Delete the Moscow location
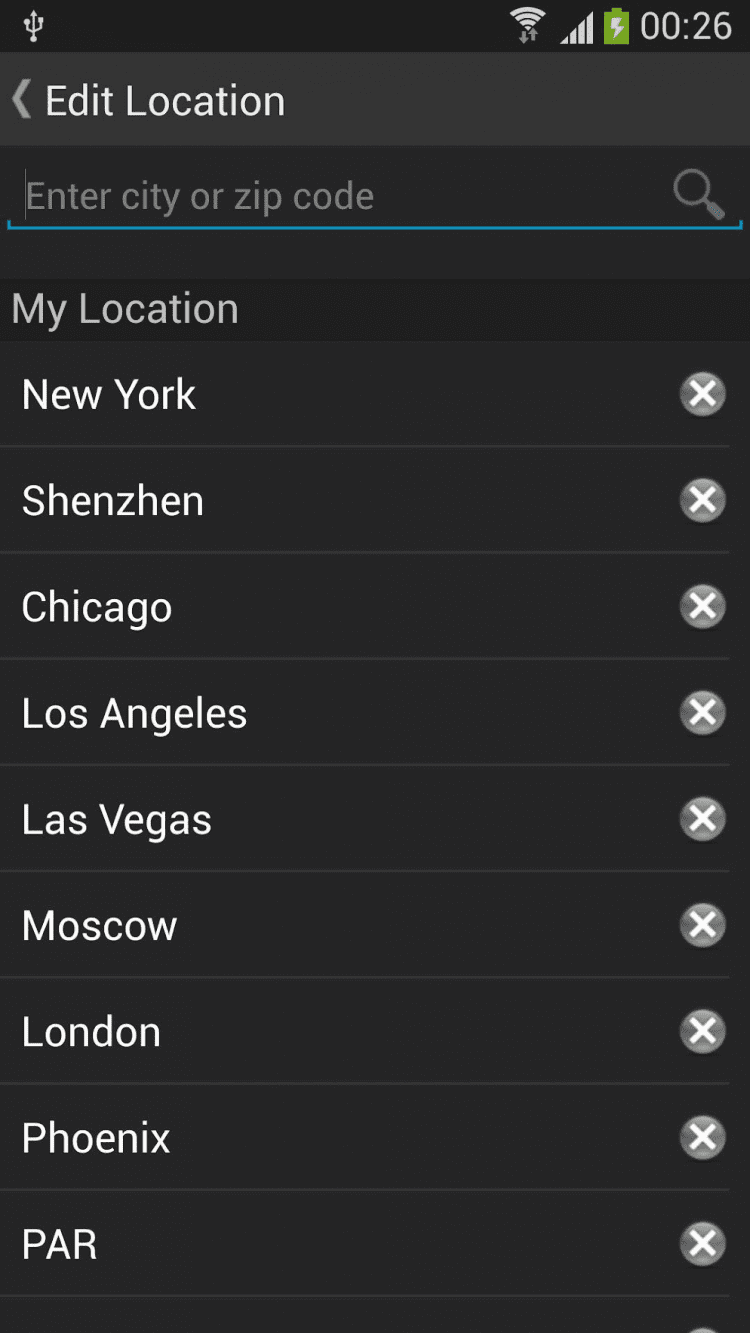 (x=703, y=925)
